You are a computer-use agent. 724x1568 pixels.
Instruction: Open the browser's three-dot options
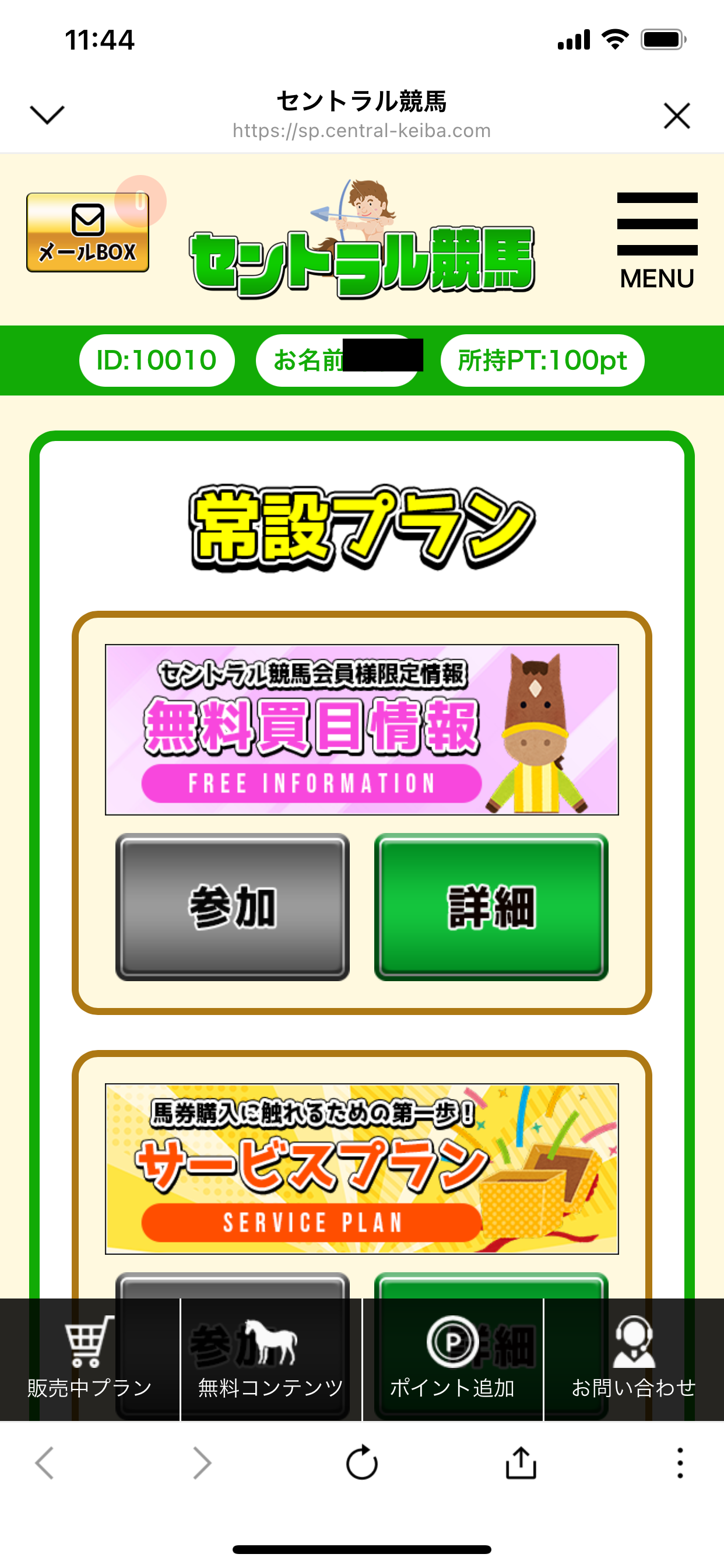(680, 1462)
